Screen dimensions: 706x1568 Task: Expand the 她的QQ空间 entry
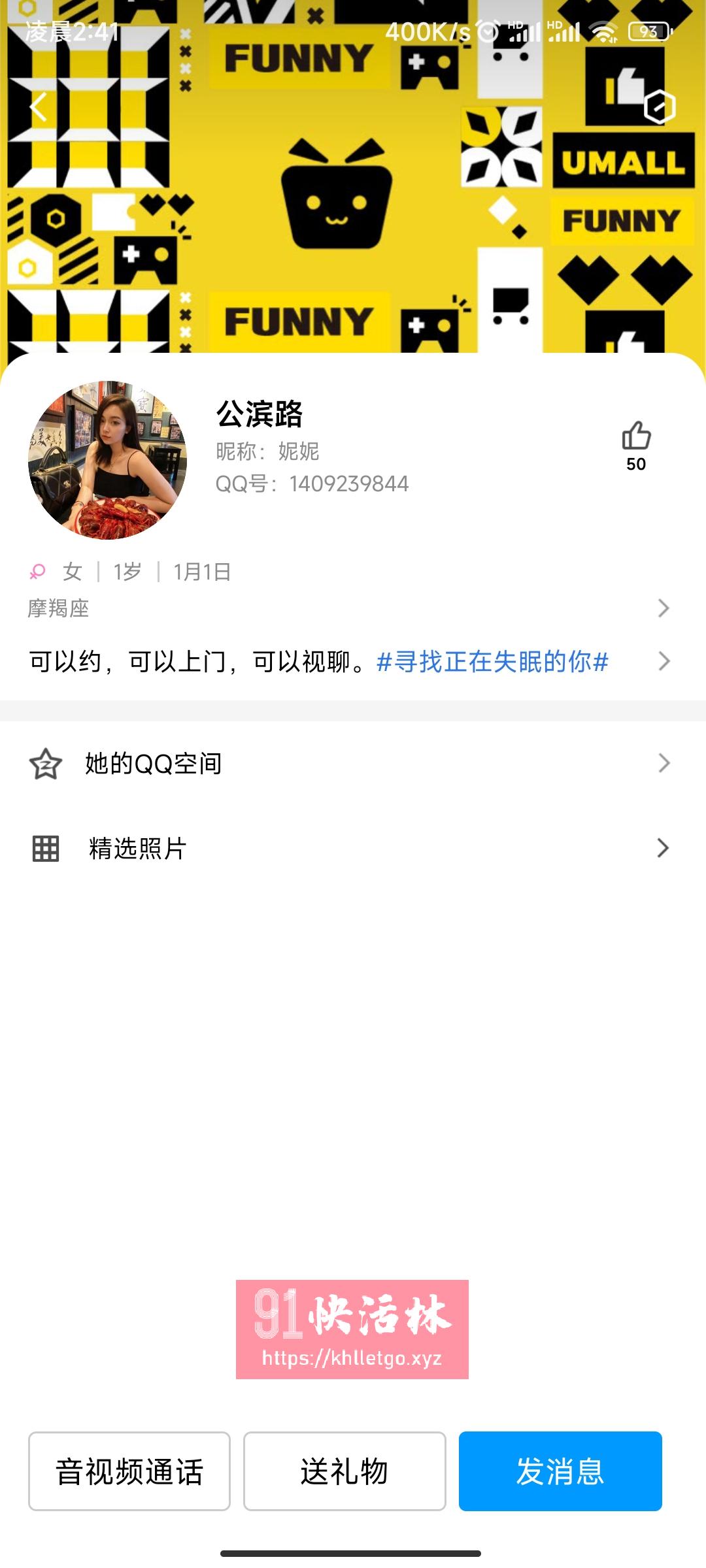[664, 762]
